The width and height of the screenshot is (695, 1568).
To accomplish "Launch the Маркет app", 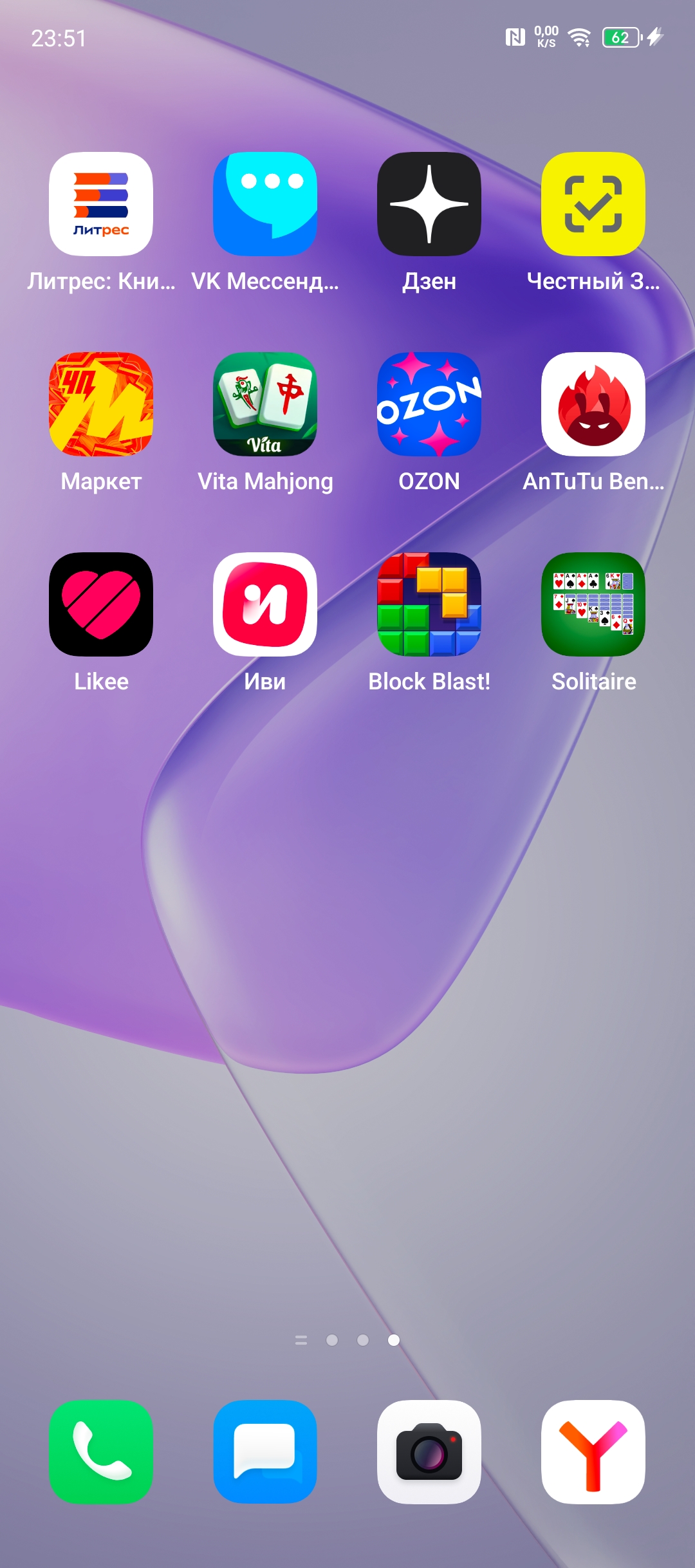I will coord(101,404).
